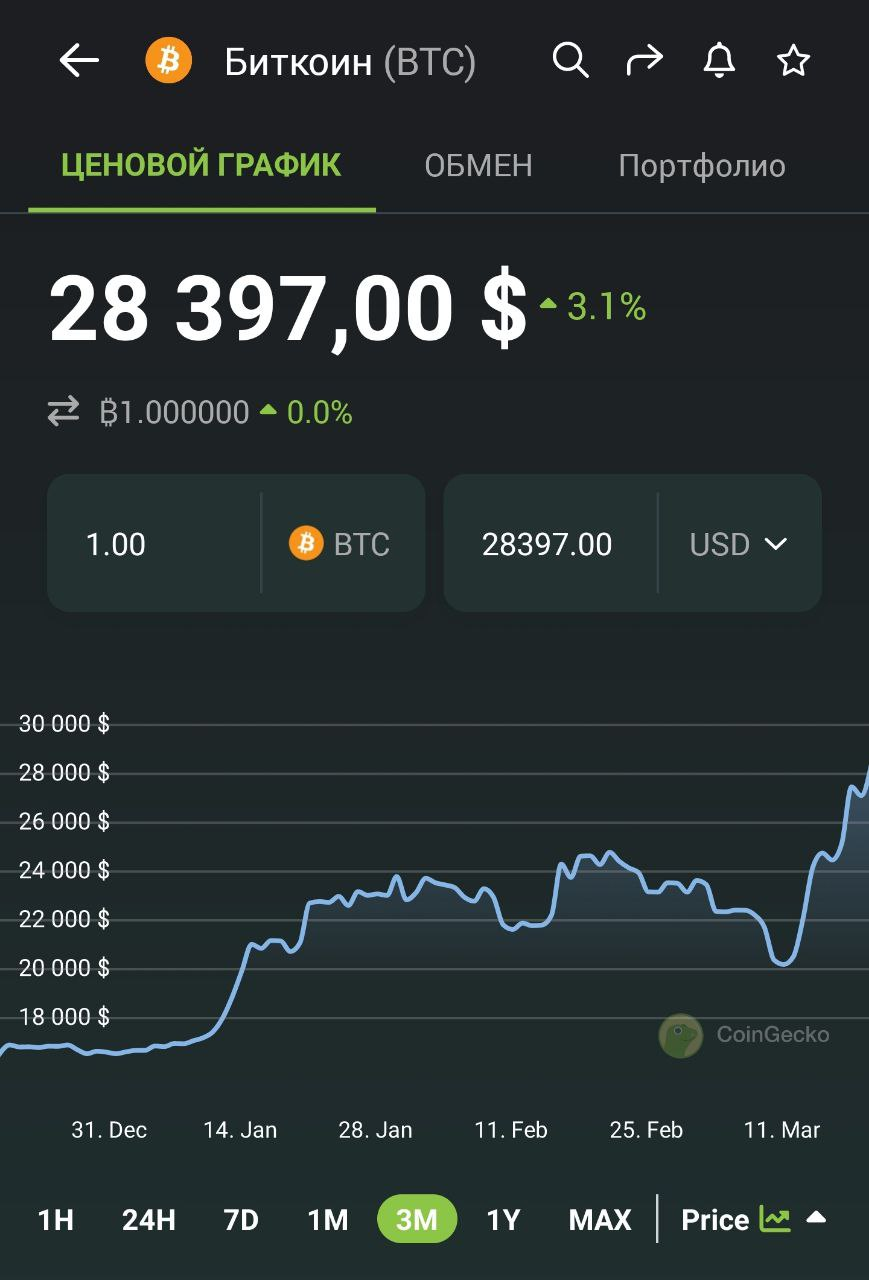Go back using the arrow icon

(x=79, y=62)
